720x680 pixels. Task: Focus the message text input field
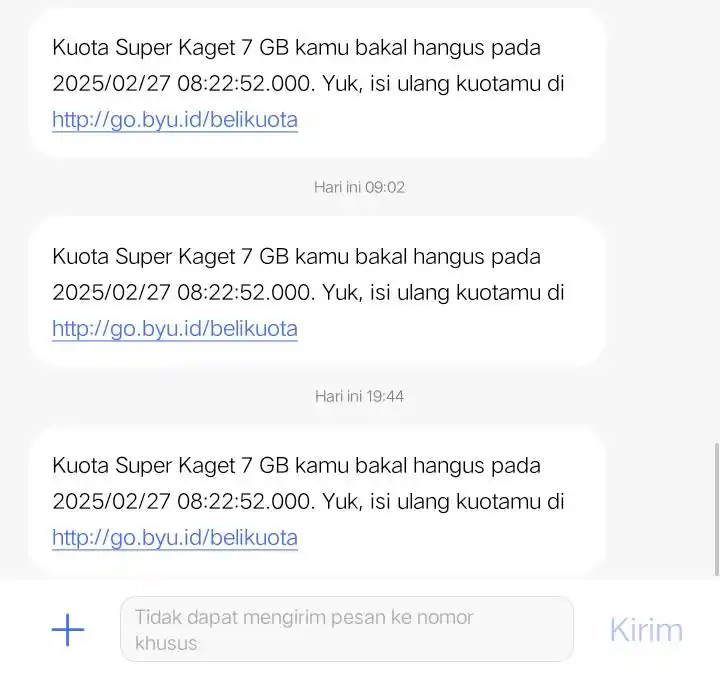(346, 629)
